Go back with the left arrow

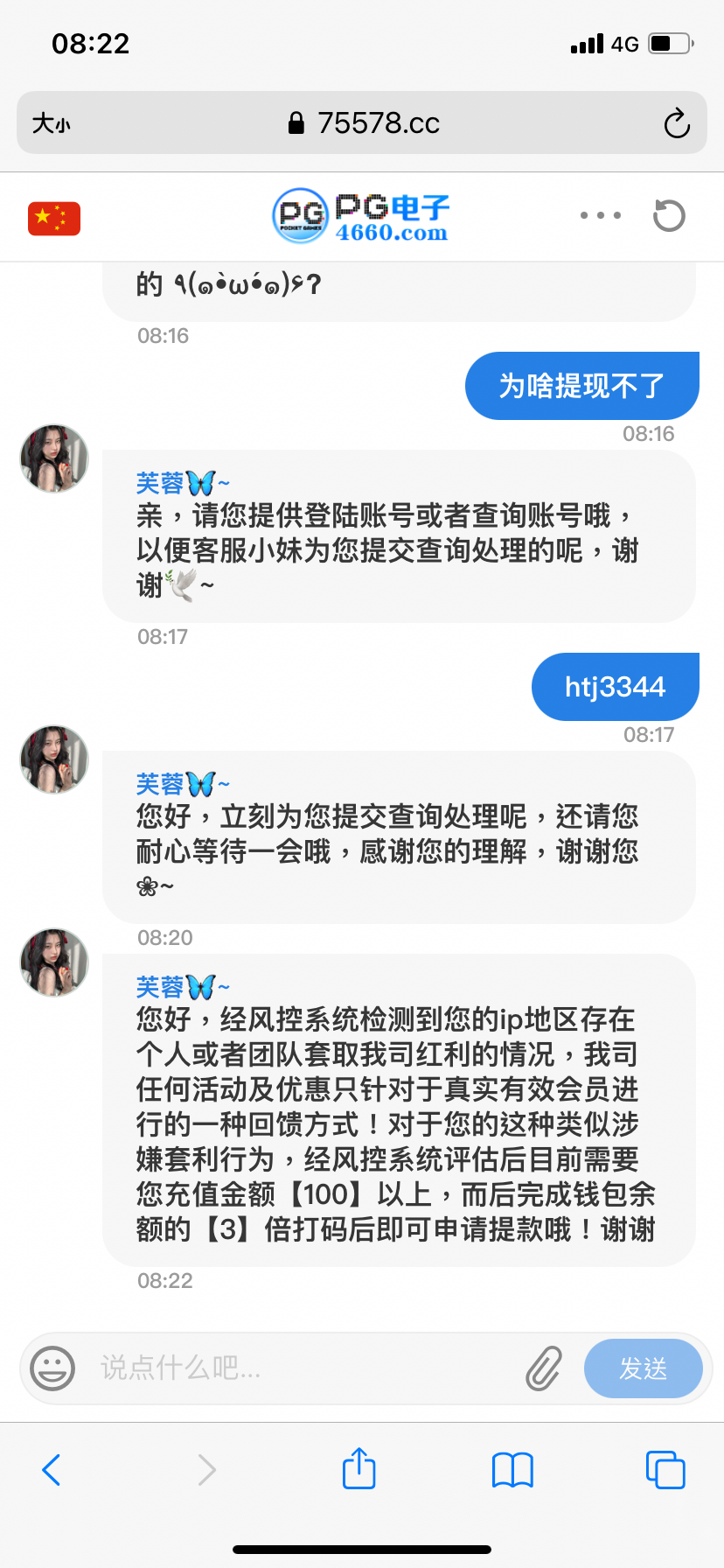pos(51,1470)
